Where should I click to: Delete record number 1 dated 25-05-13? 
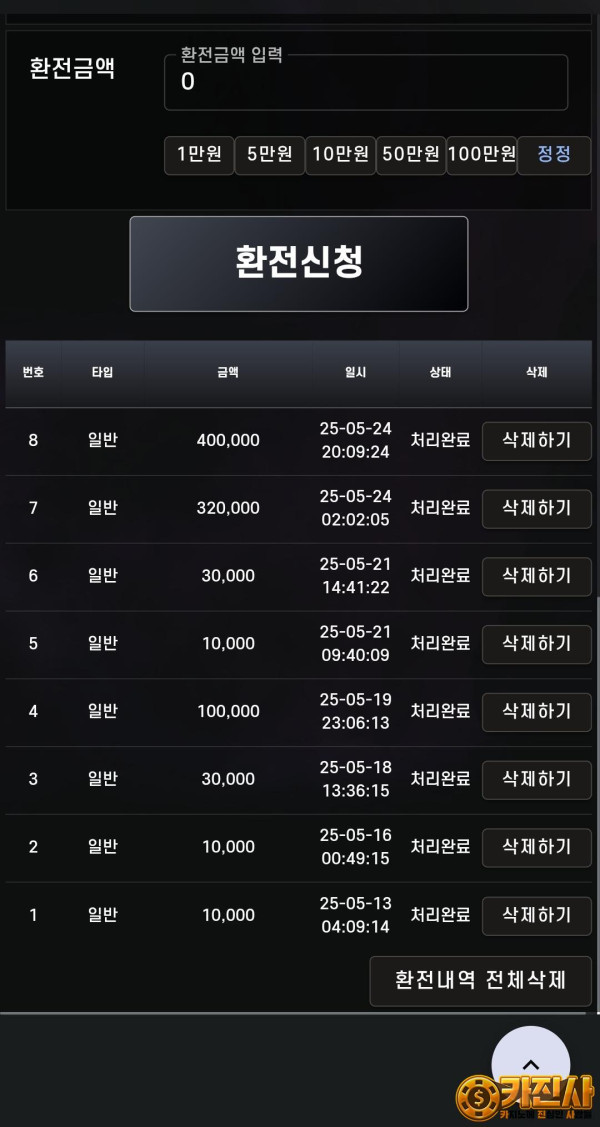click(x=537, y=916)
